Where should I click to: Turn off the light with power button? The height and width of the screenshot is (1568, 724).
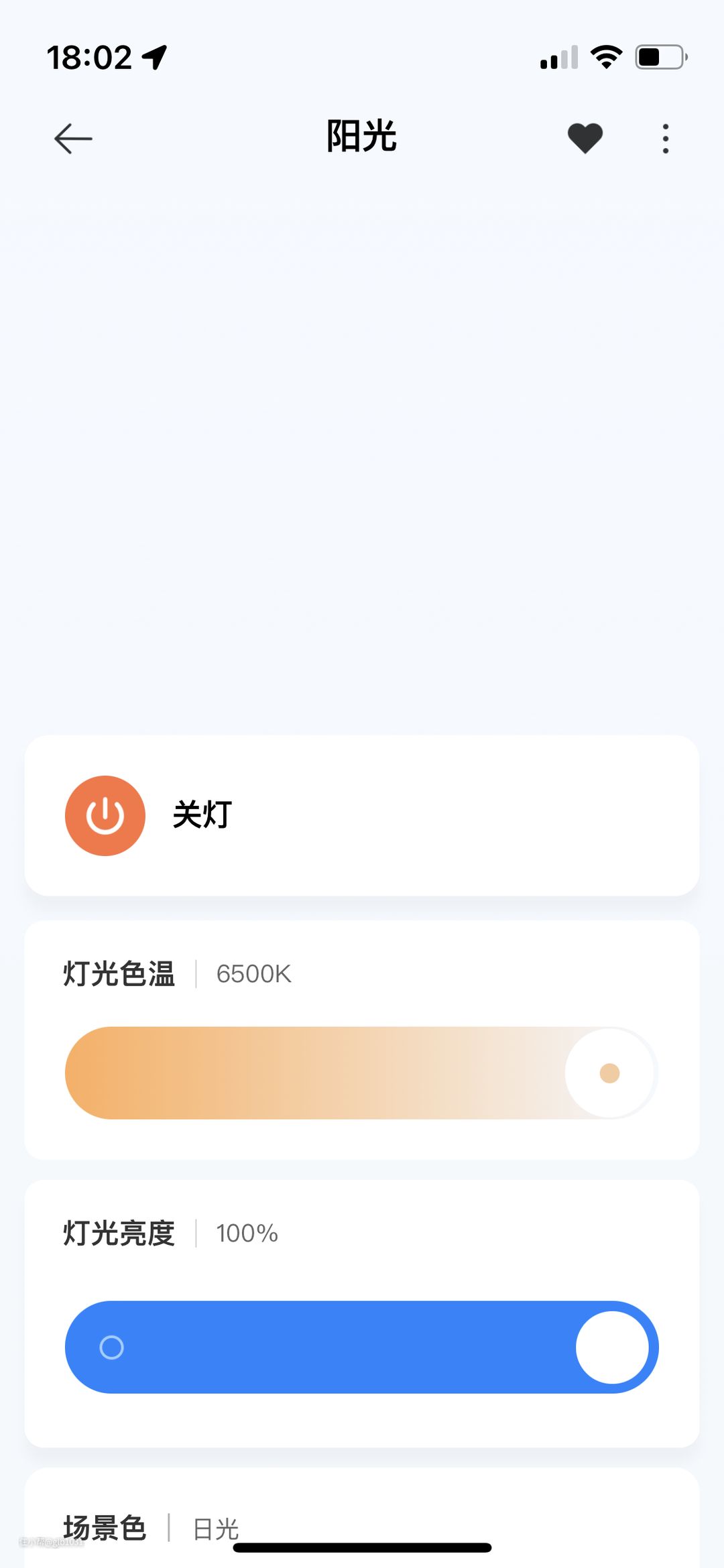coord(105,815)
